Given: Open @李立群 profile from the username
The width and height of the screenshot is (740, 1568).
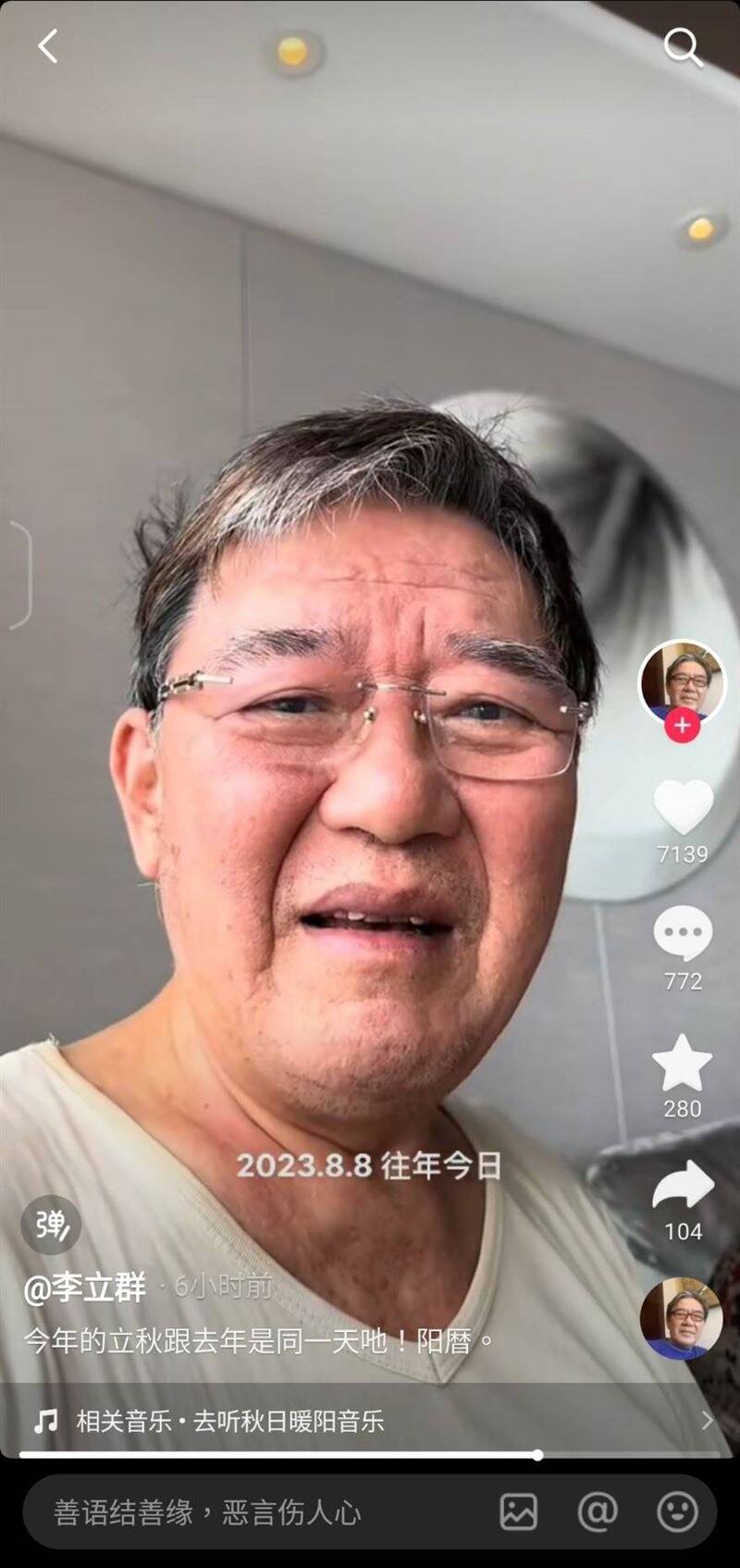Looking at the screenshot, I should 84,1287.
